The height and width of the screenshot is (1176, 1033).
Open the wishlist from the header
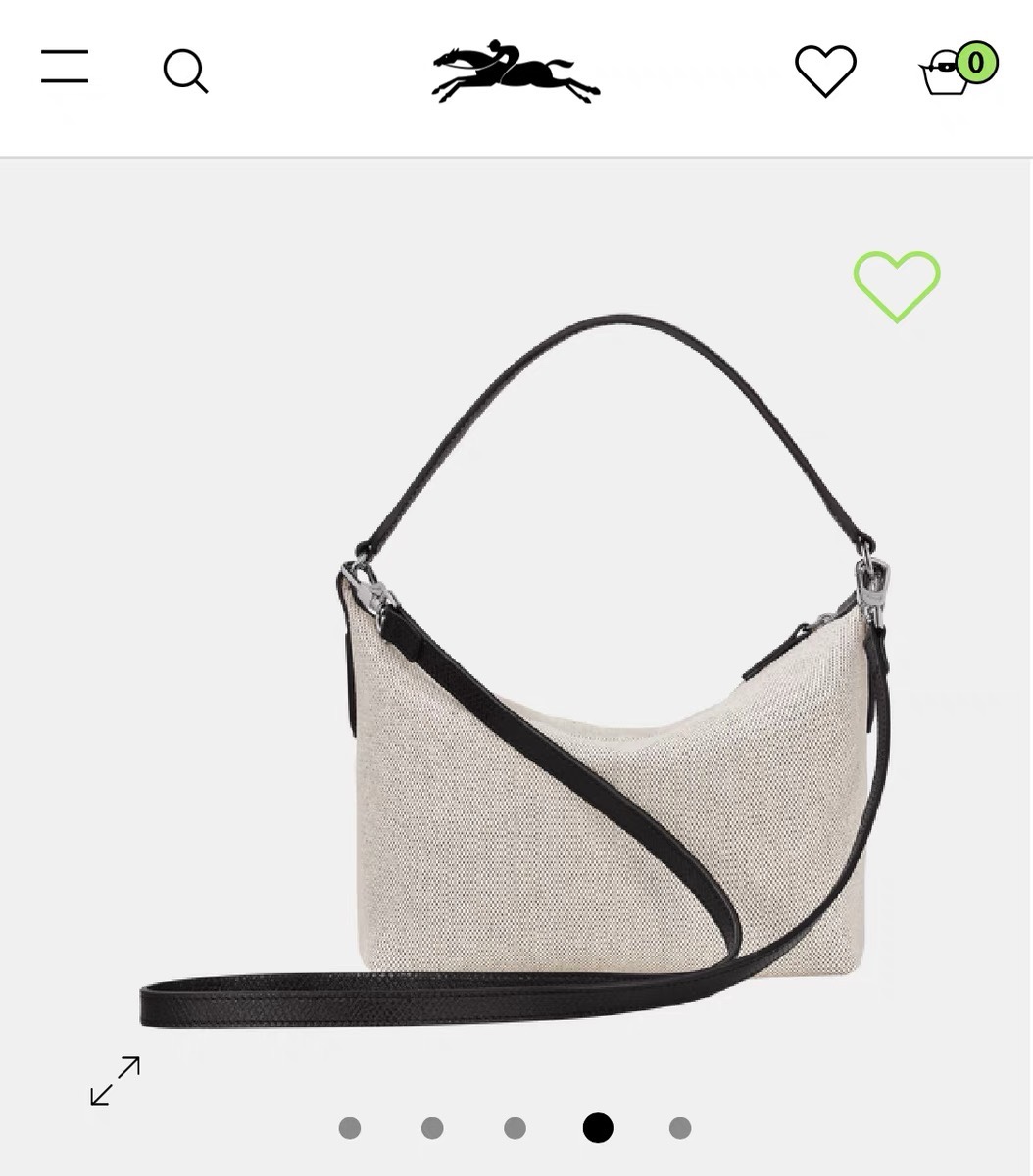pyautogui.click(x=825, y=71)
